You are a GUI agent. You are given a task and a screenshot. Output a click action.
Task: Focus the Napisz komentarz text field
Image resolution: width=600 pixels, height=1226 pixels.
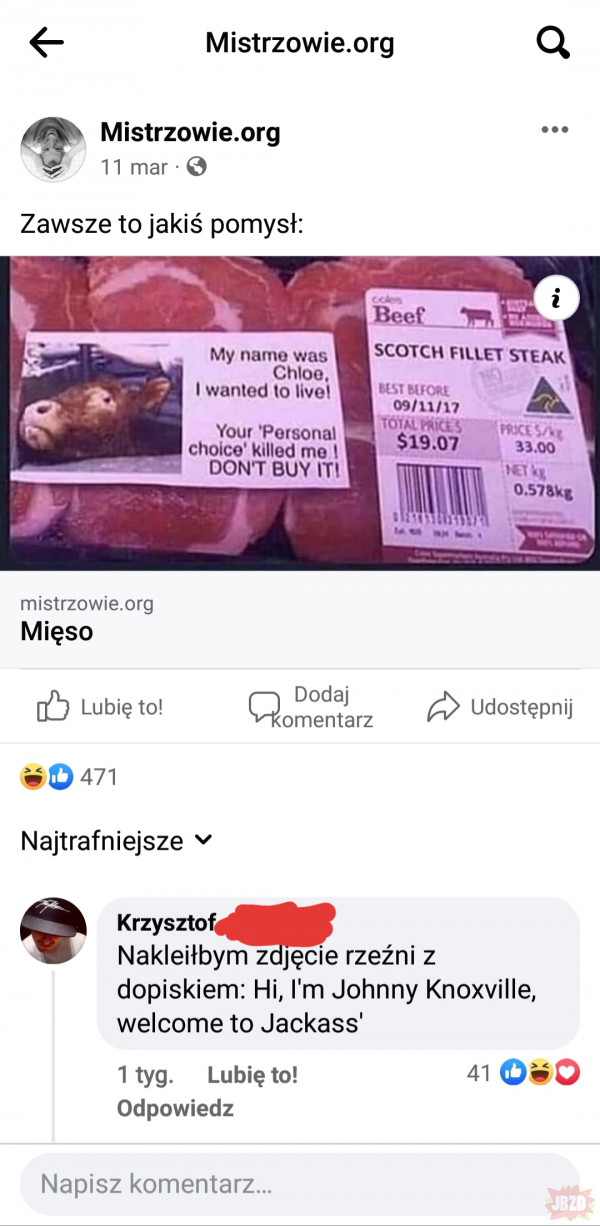[x=300, y=1185]
